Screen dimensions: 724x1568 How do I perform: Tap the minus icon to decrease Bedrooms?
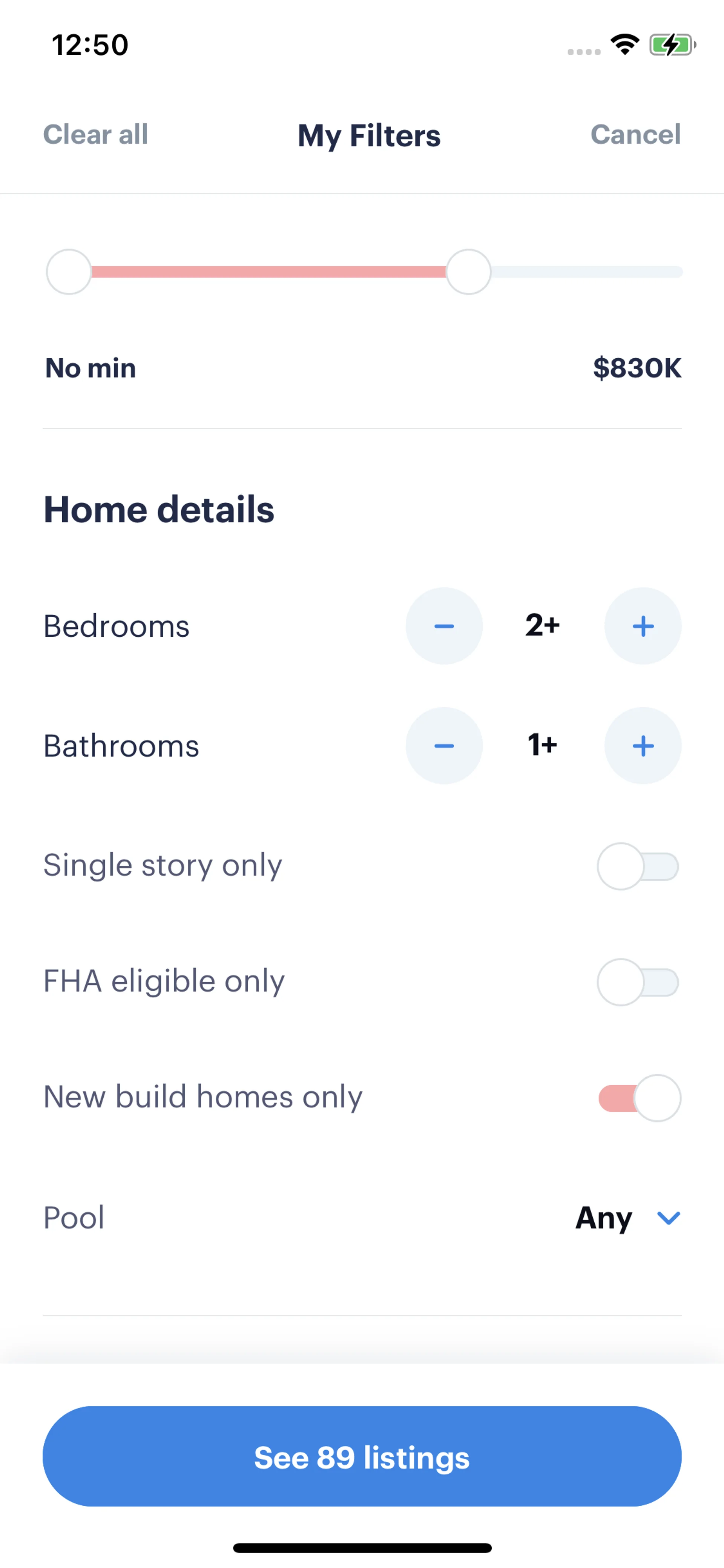(x=444, y=626)
